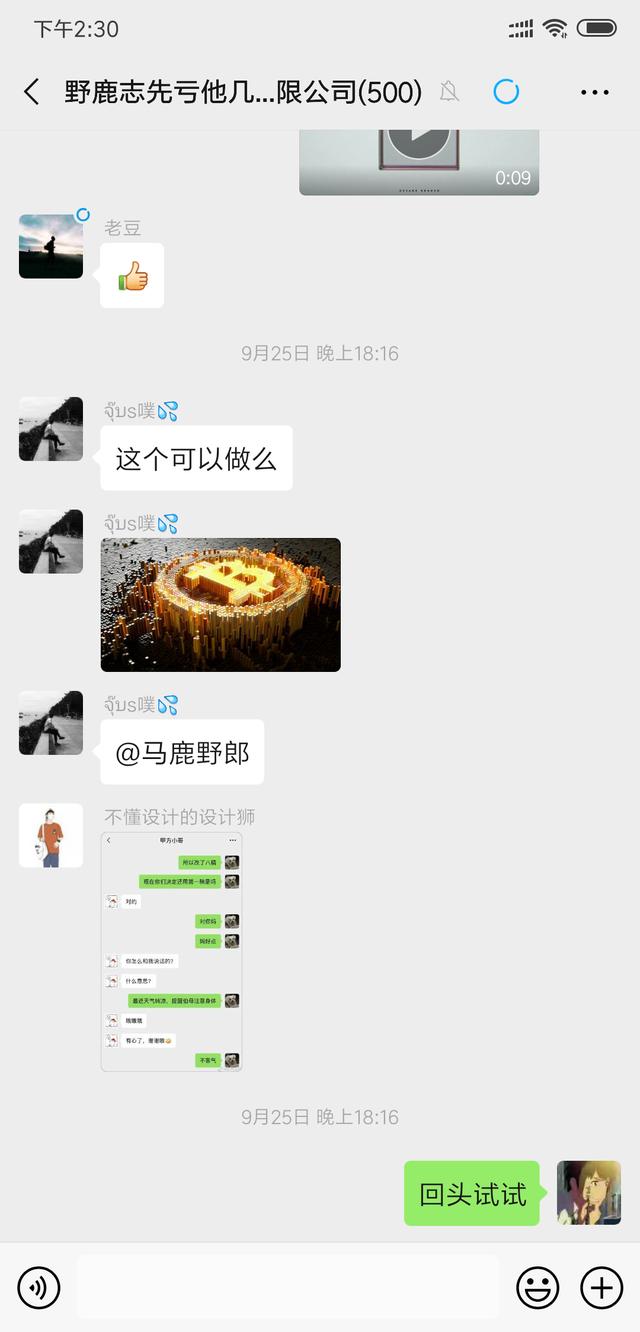Play the 0:09 video message
The width and height of the screenshot is (640, 1332).
coord(419,162)
